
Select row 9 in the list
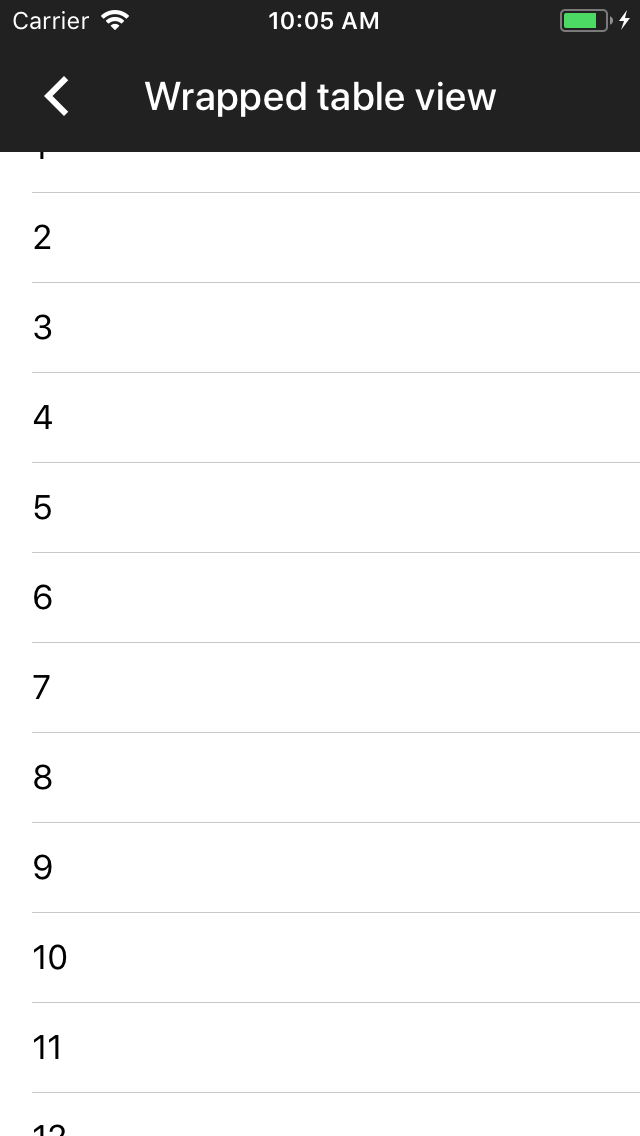pyautogui.click(x=320, y=868)
